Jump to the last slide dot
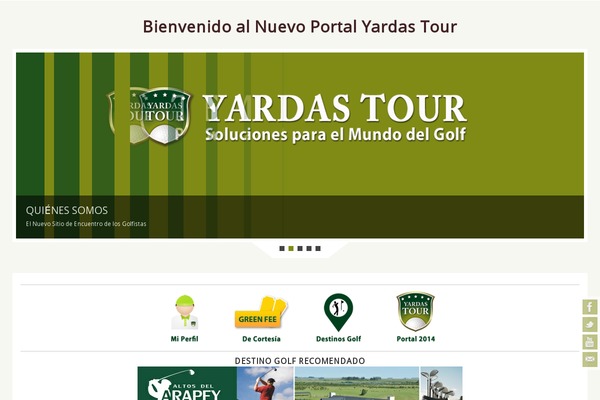The height and width of the screenshot is (400, 600). [x=318, y=248]
